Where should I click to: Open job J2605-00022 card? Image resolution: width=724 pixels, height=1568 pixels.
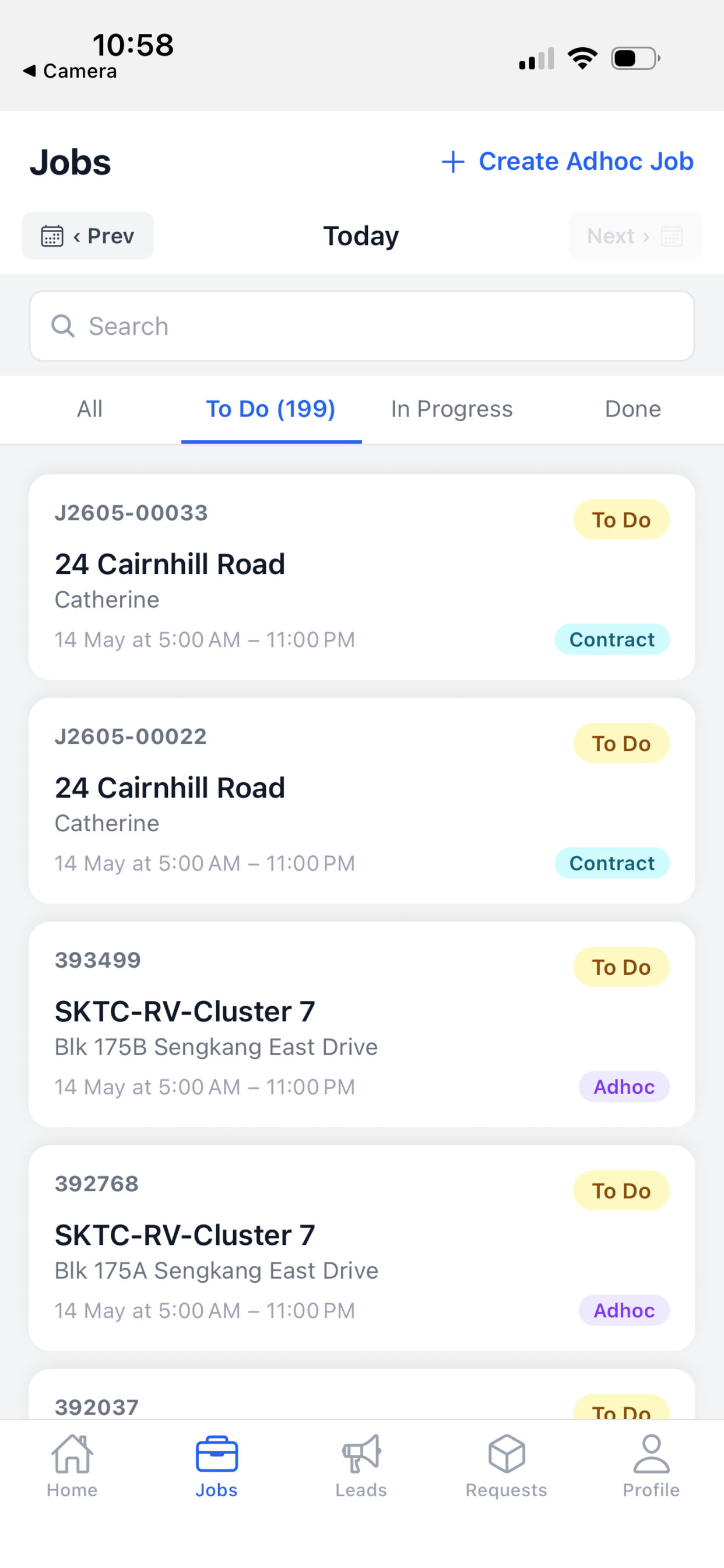362,800
